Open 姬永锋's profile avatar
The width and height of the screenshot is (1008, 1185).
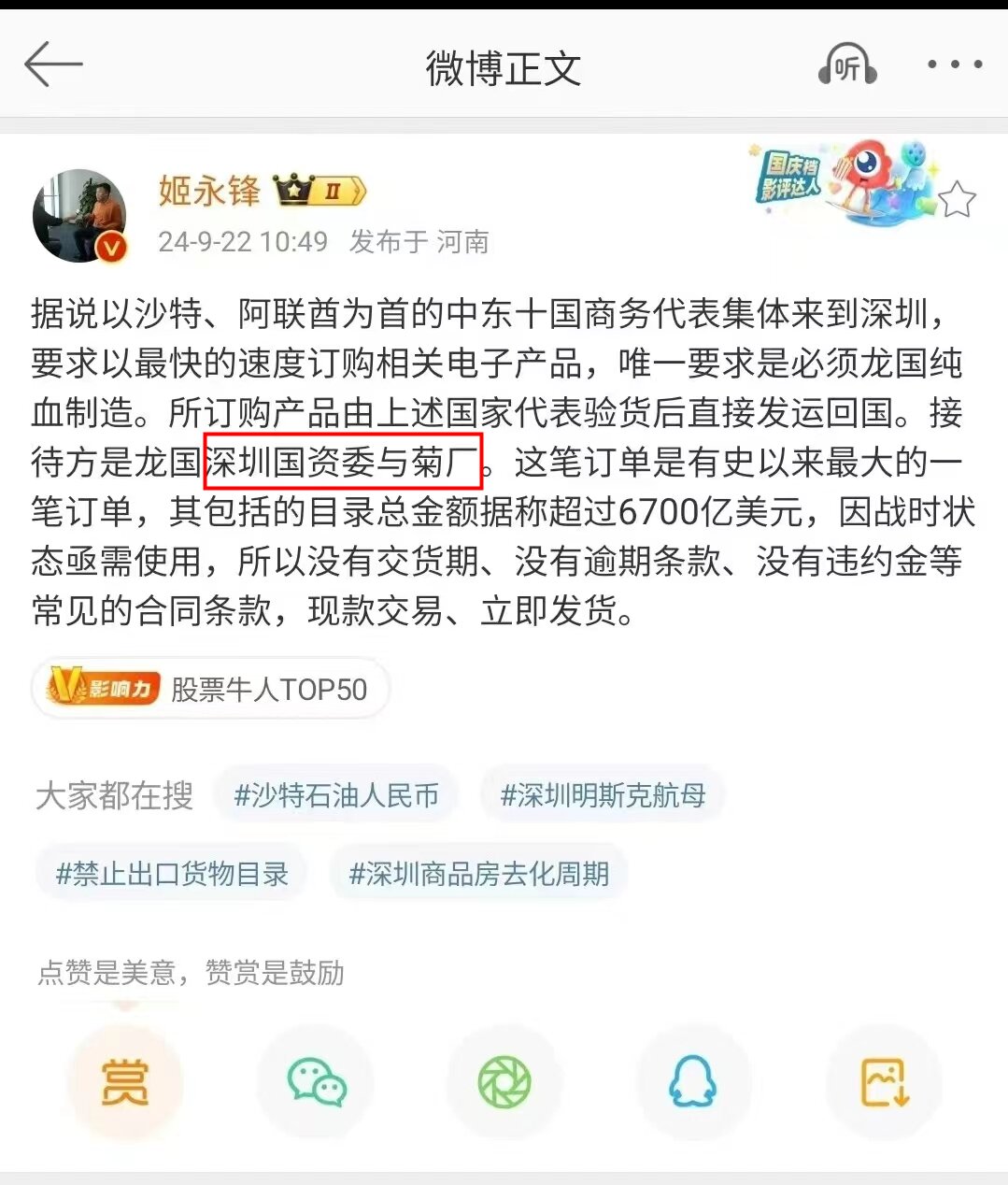pos(79,216)
